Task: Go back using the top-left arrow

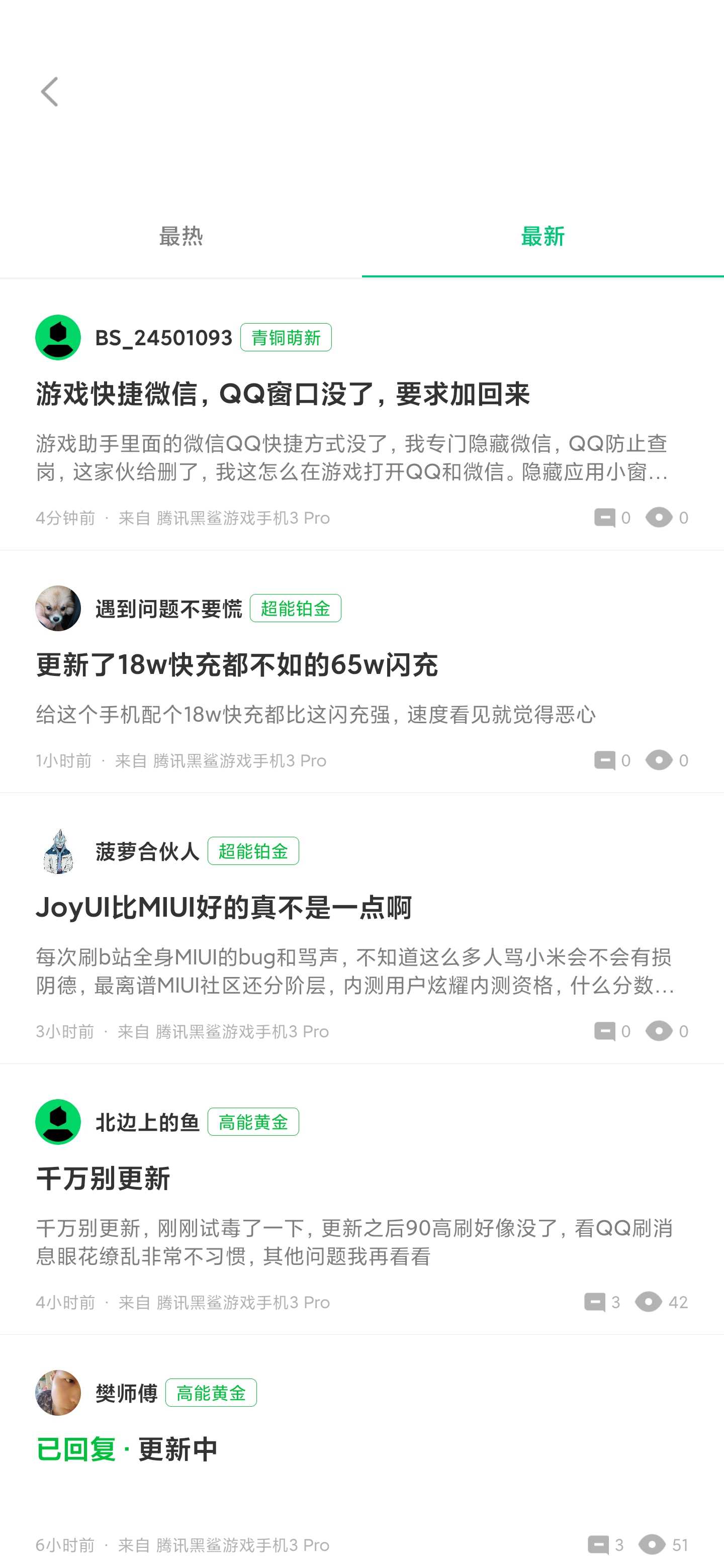Action: [x=49, y=92]
